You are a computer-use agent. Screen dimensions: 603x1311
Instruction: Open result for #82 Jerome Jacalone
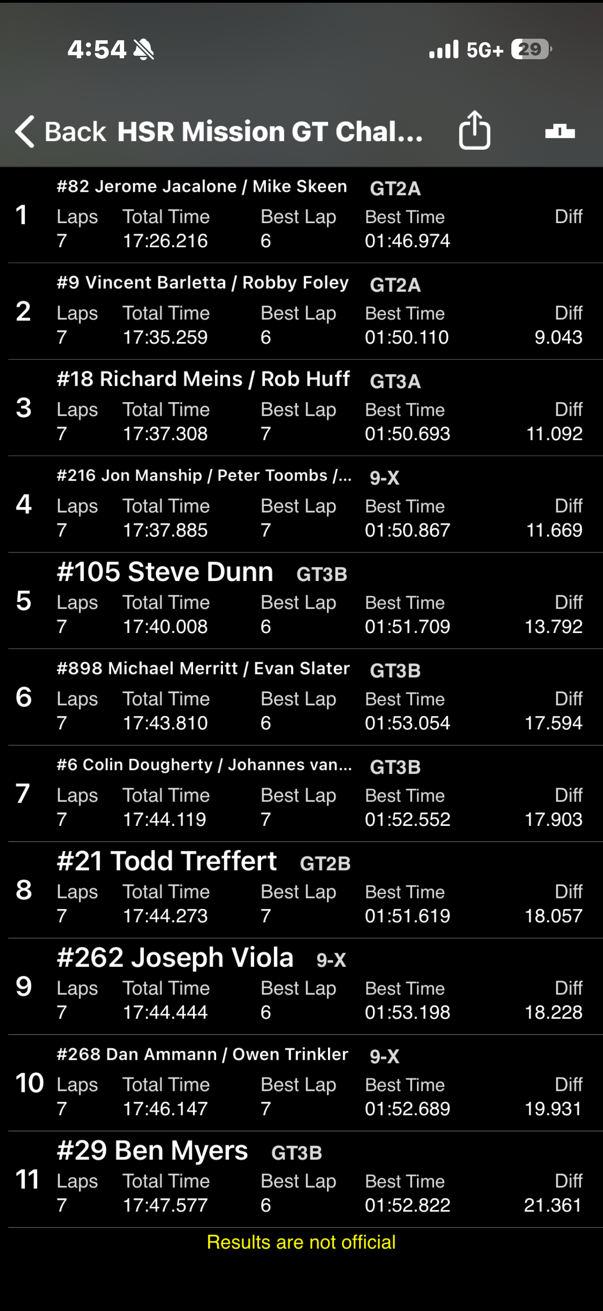click(301, 215)
